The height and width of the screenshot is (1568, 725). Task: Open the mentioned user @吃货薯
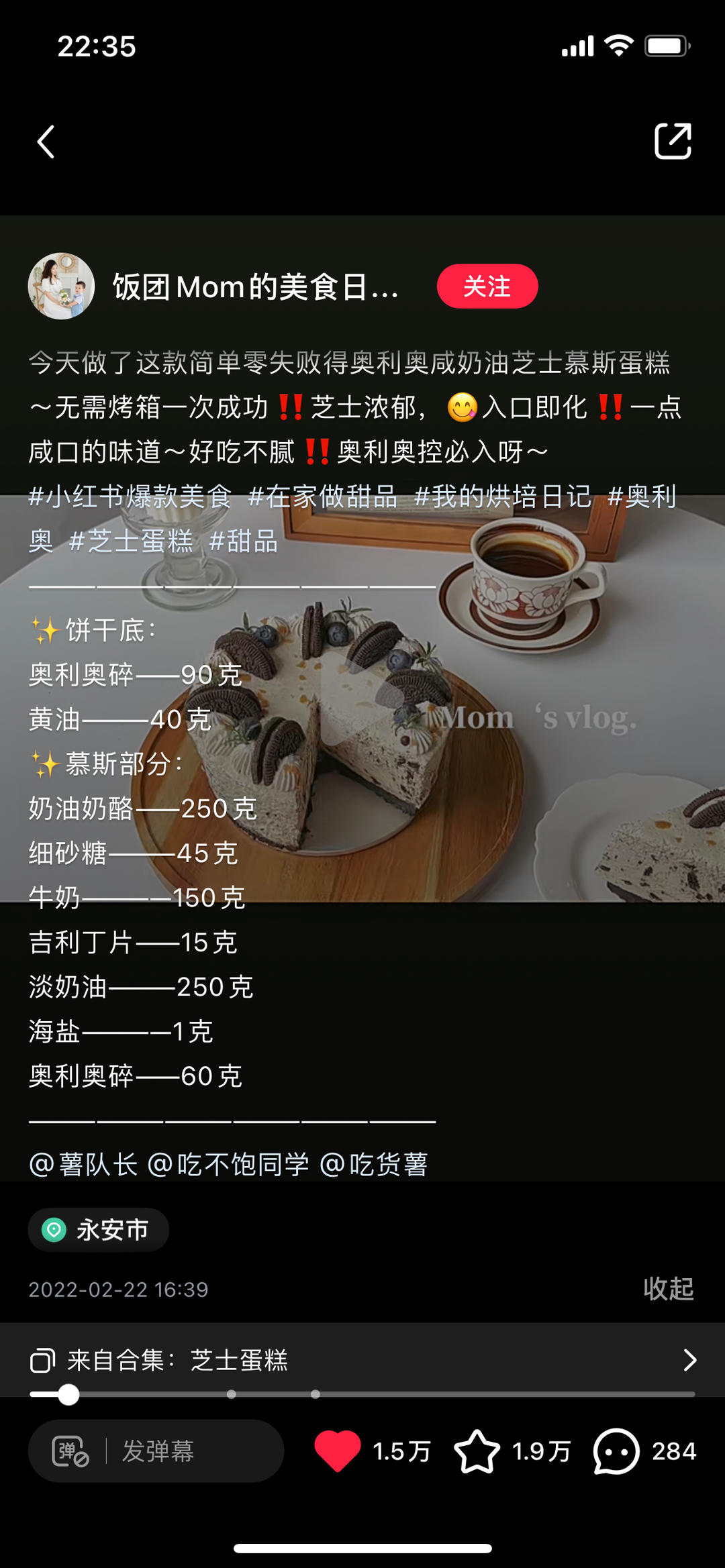click(373, 1165)
